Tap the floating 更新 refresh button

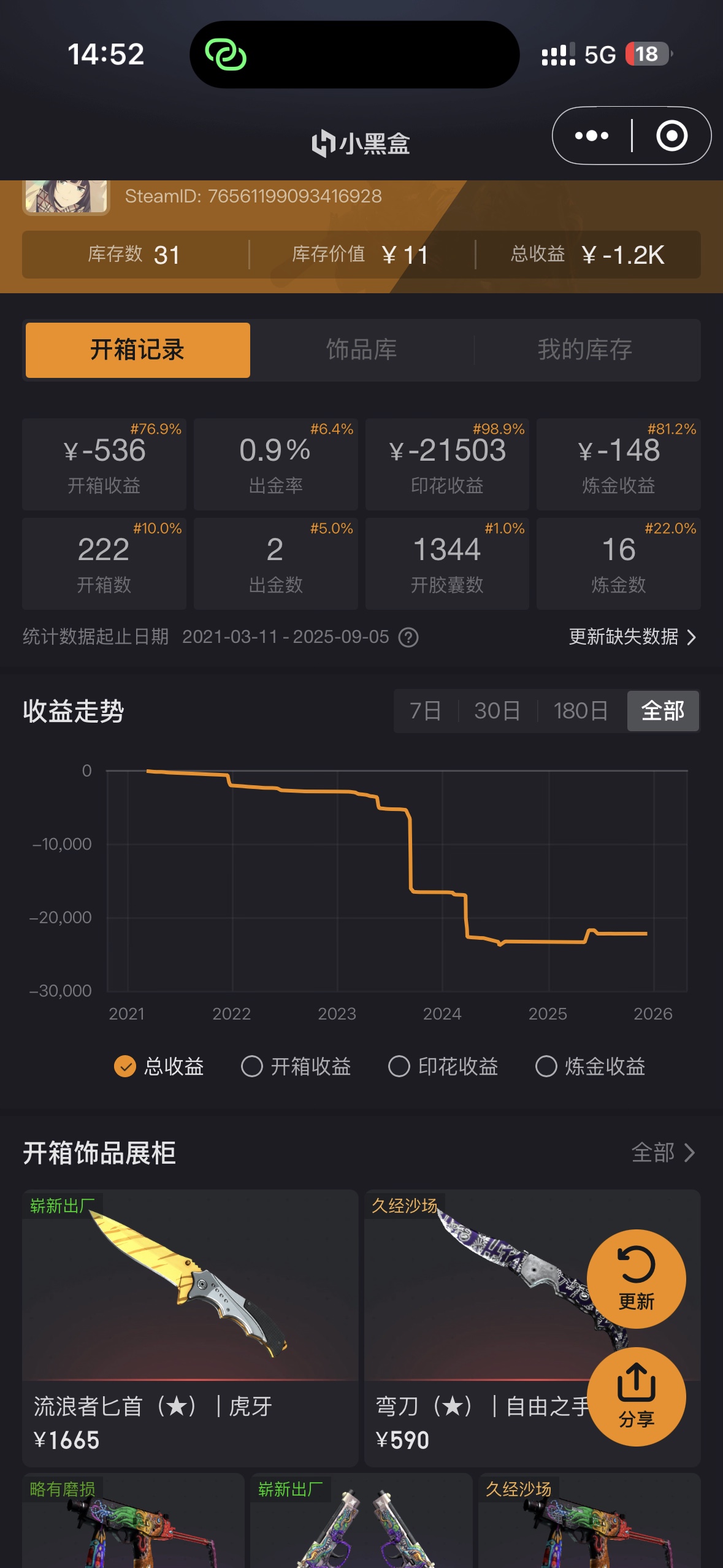coord(637,1279)
